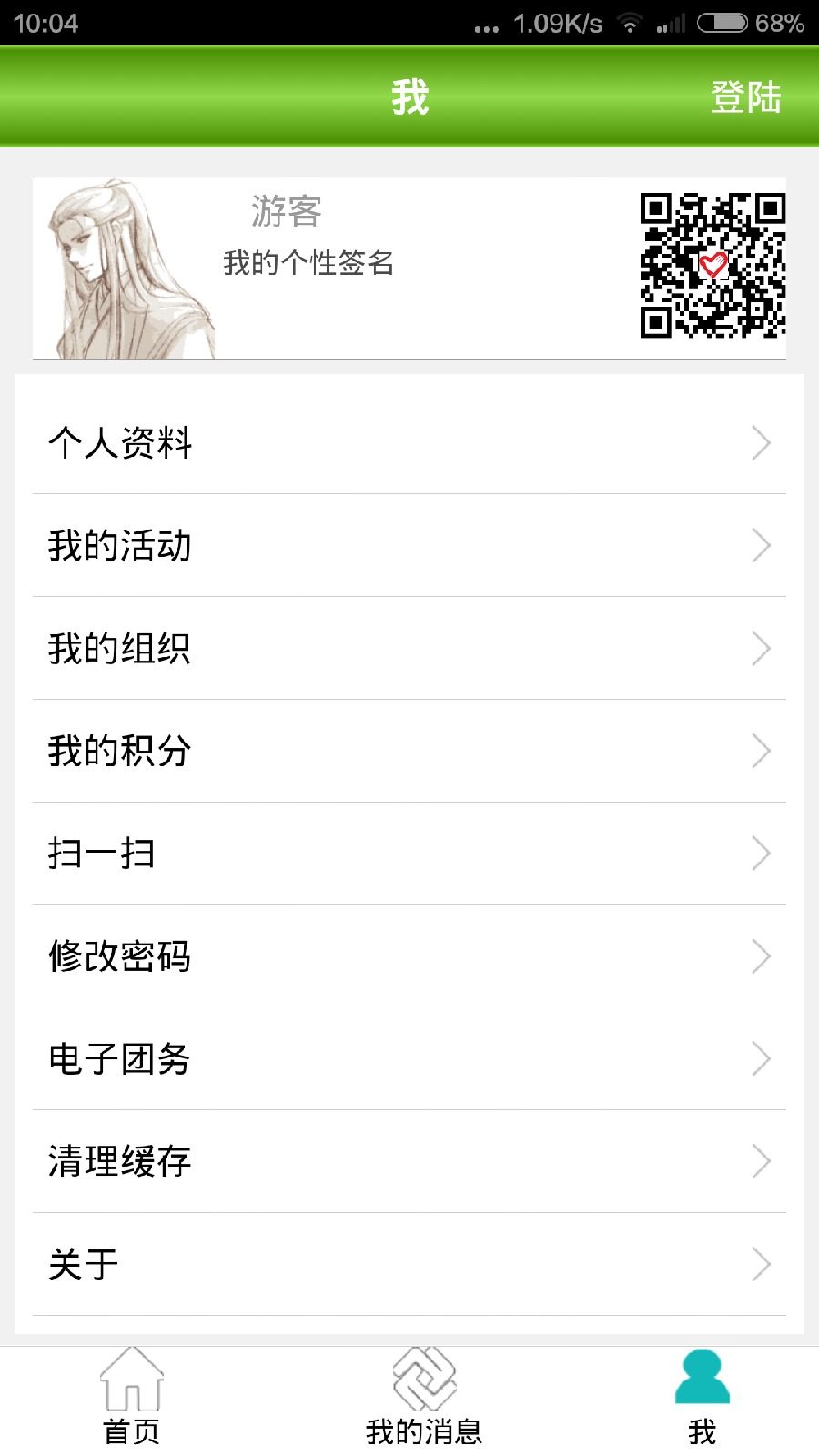
Task: Open 修改密码 change password
Action: (x=409, y=956)
